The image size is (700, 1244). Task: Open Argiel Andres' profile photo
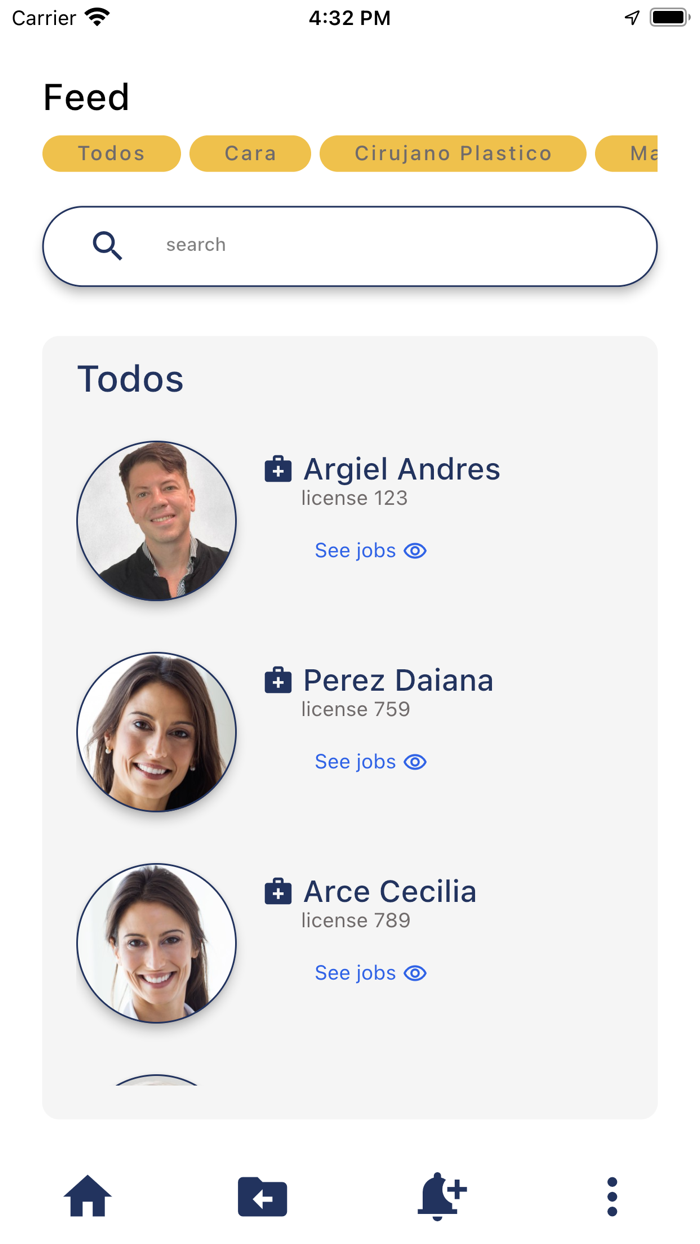click(x=157, y=521)
